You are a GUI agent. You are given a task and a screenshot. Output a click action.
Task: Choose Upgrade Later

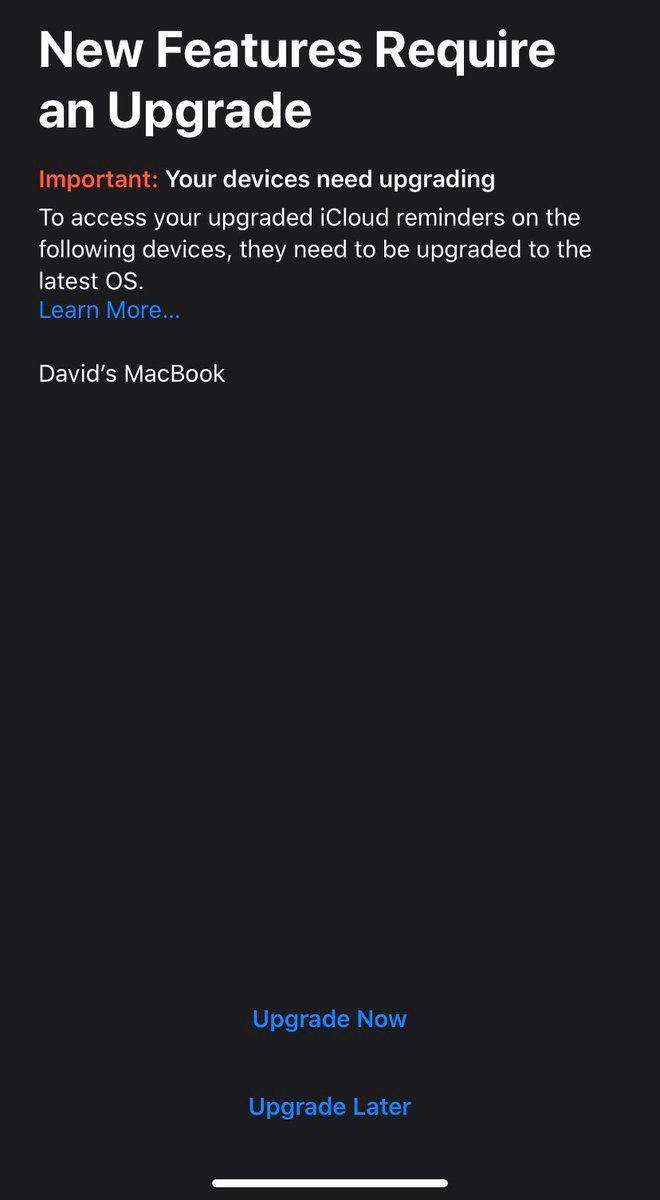click(330, 1106)
